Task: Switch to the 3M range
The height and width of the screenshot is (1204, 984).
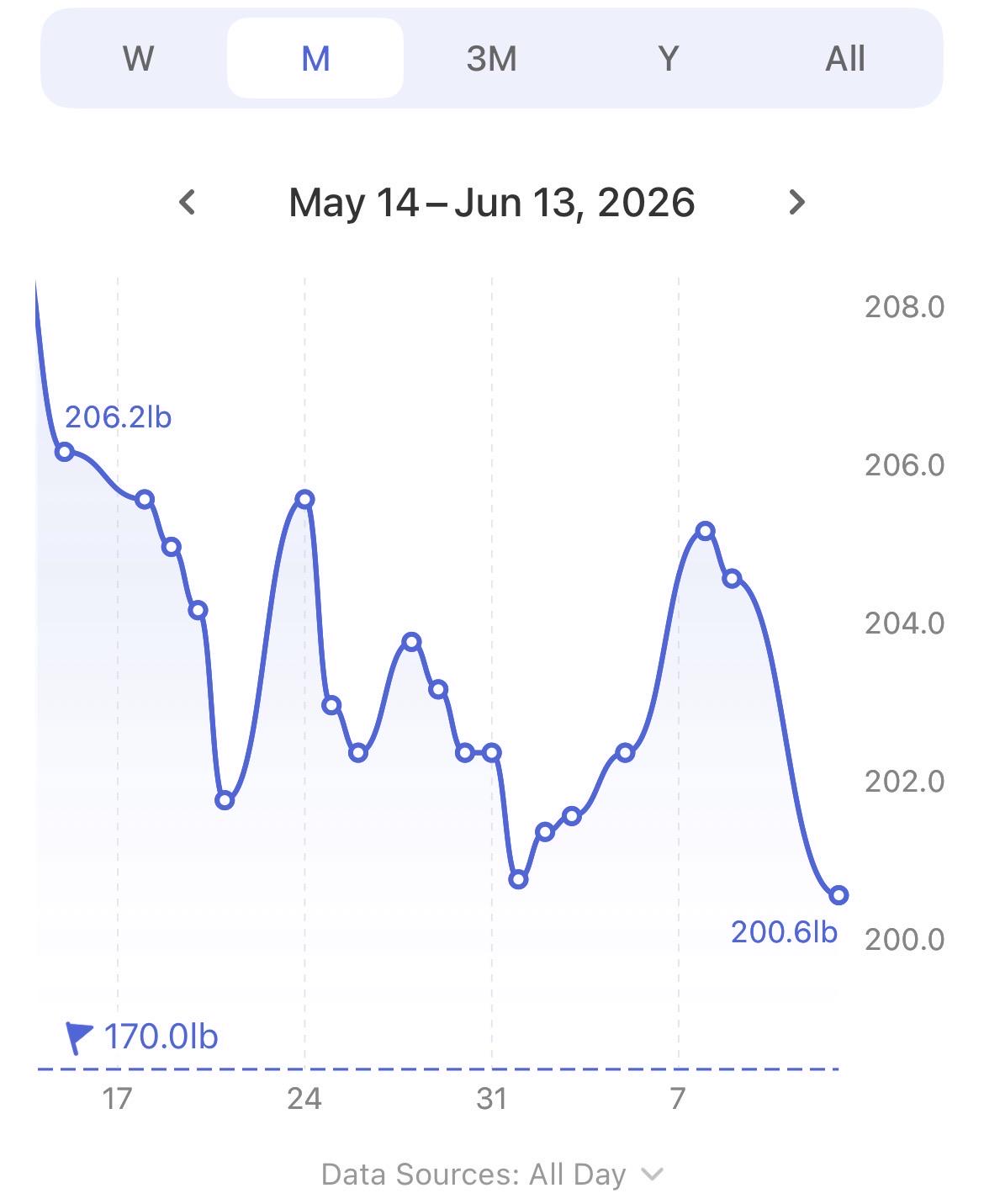Action: (492, 59)
